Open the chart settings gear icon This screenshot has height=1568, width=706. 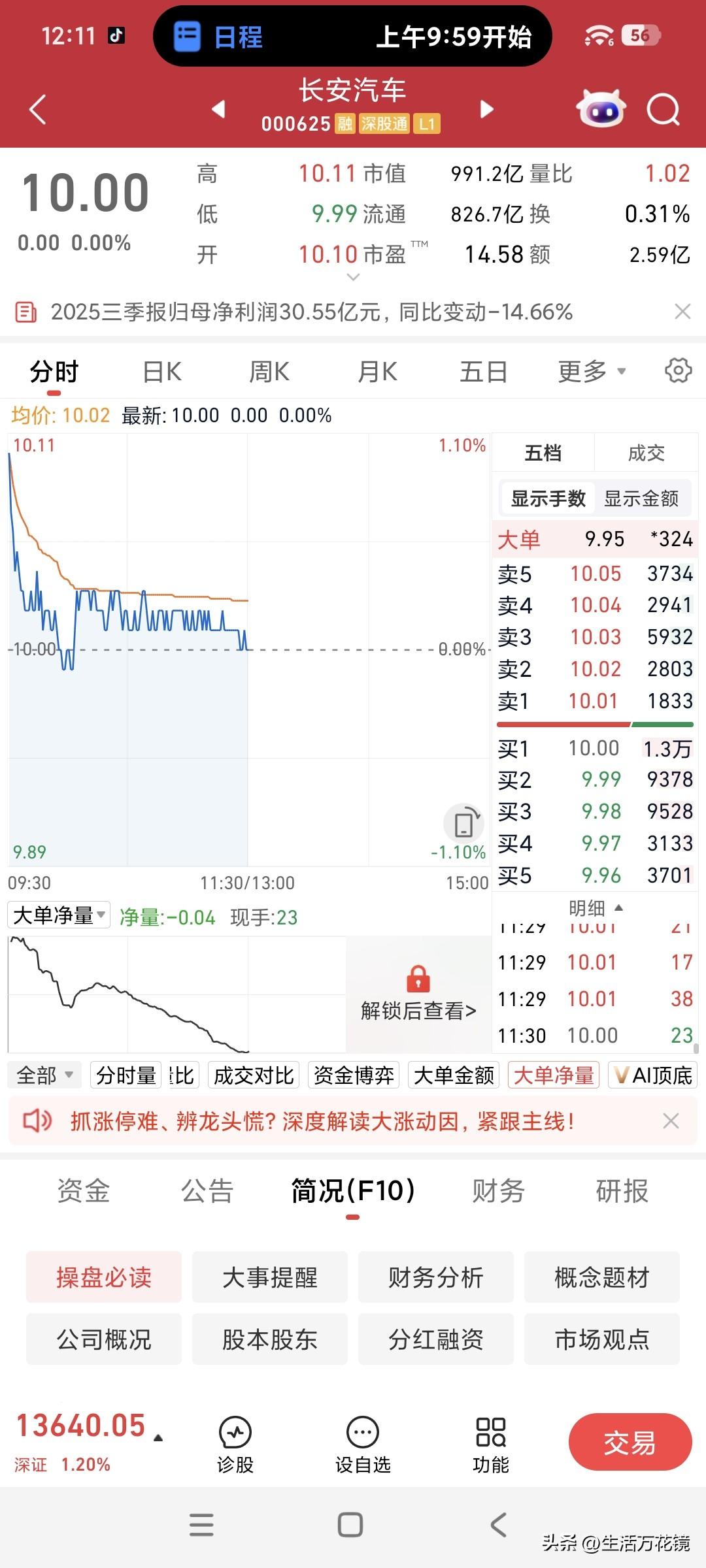coord(678,370)
